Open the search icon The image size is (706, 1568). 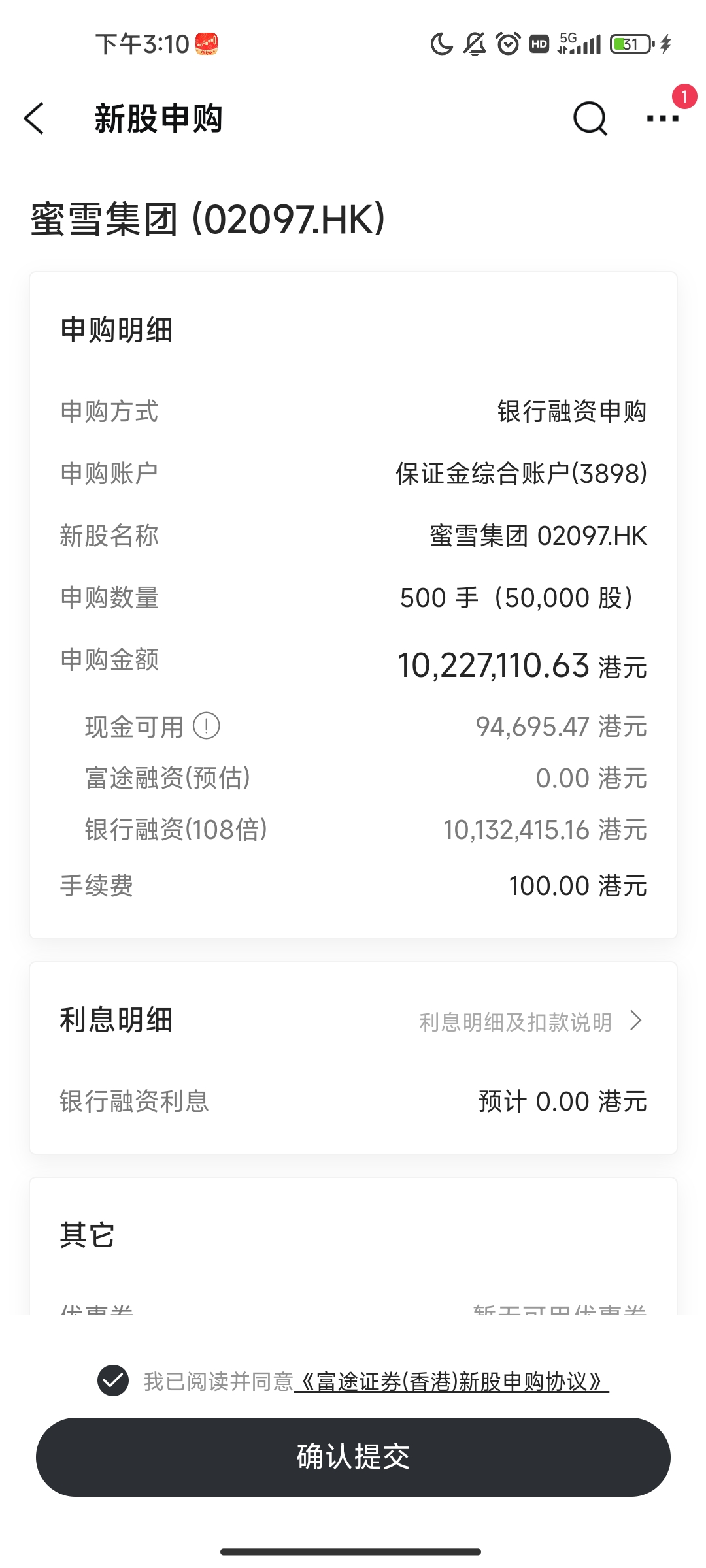click(x=590, y=118)
